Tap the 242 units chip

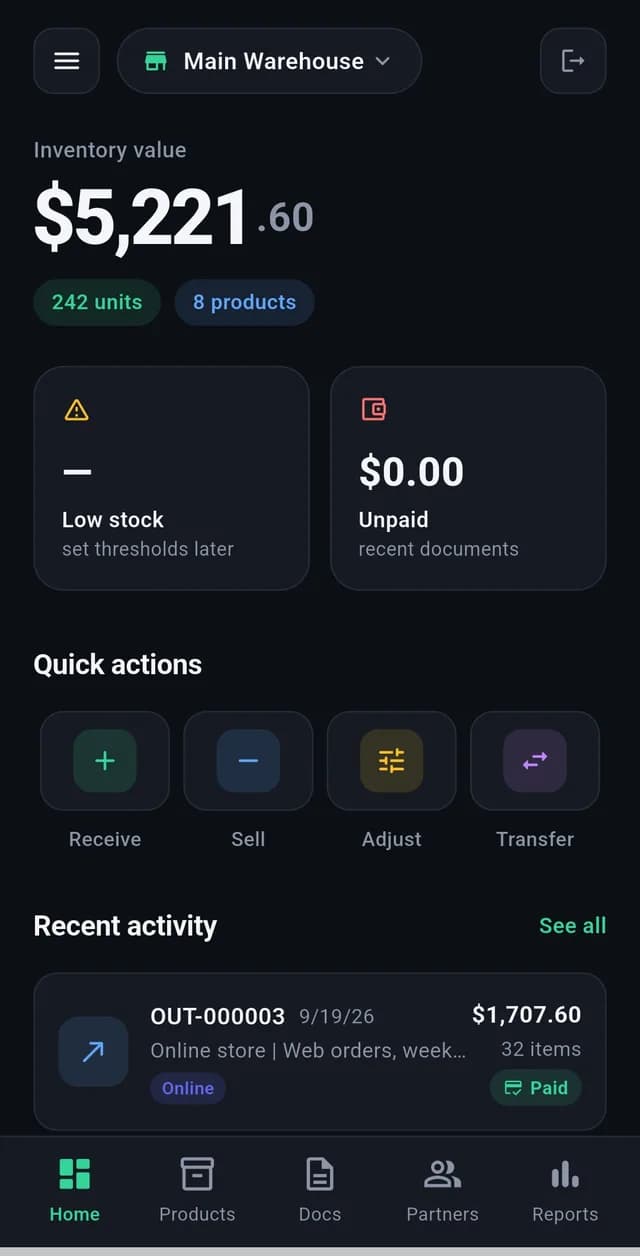(x=97, y=302)
